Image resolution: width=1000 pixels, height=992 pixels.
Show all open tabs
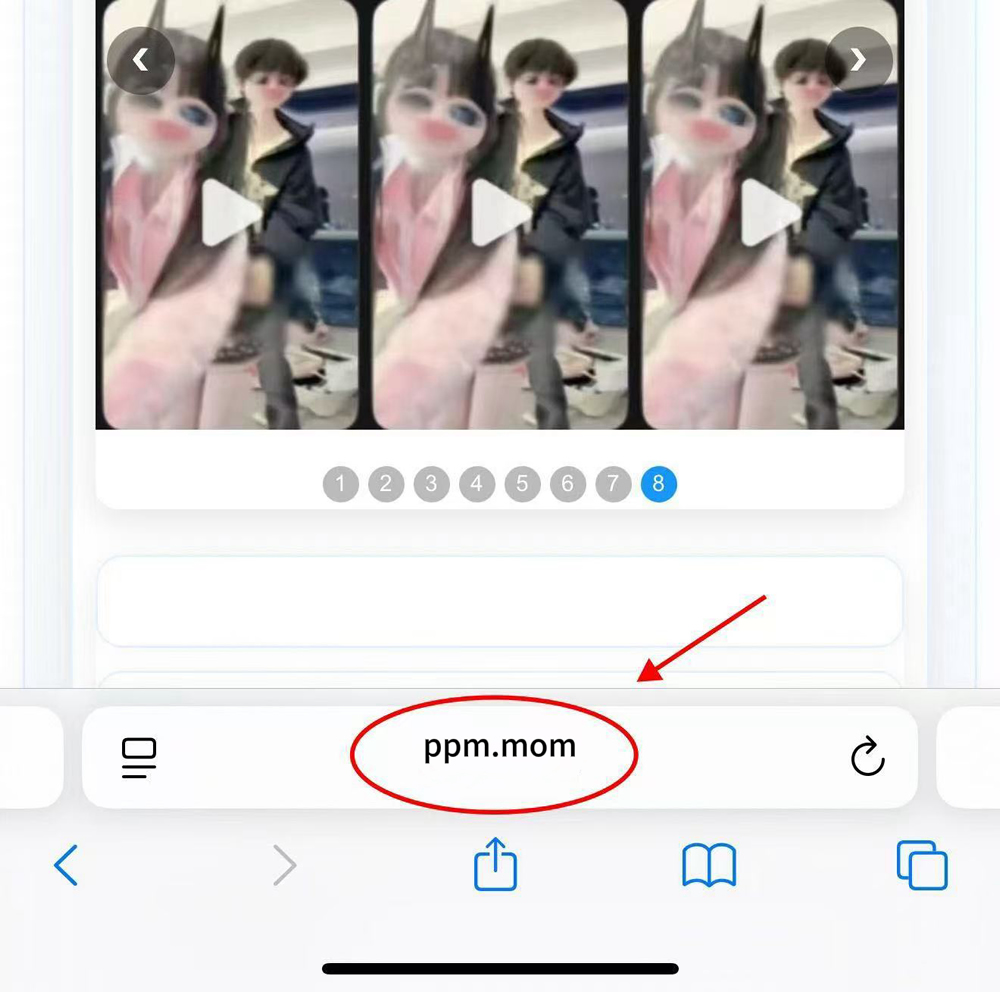(x=921, y=865)
